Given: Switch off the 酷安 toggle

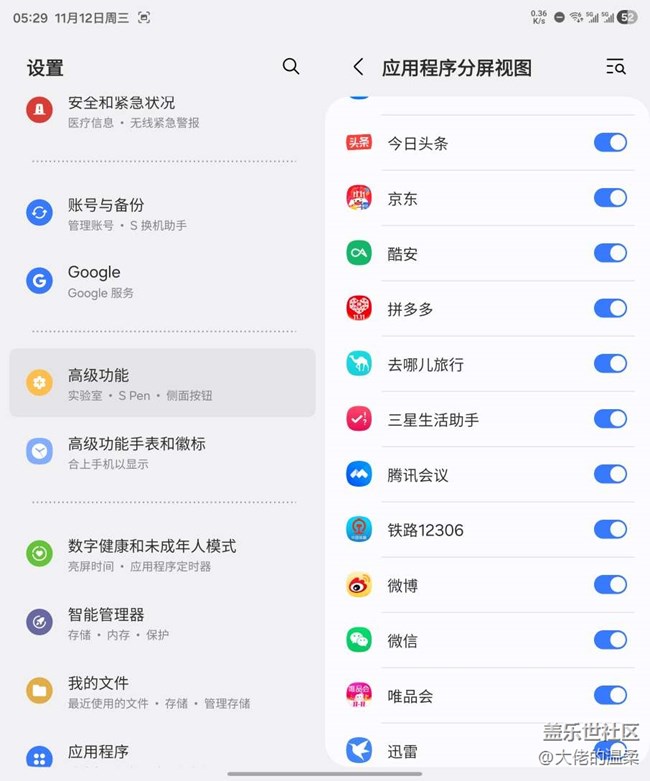Looking at the screenshot, I should (610, 253).
